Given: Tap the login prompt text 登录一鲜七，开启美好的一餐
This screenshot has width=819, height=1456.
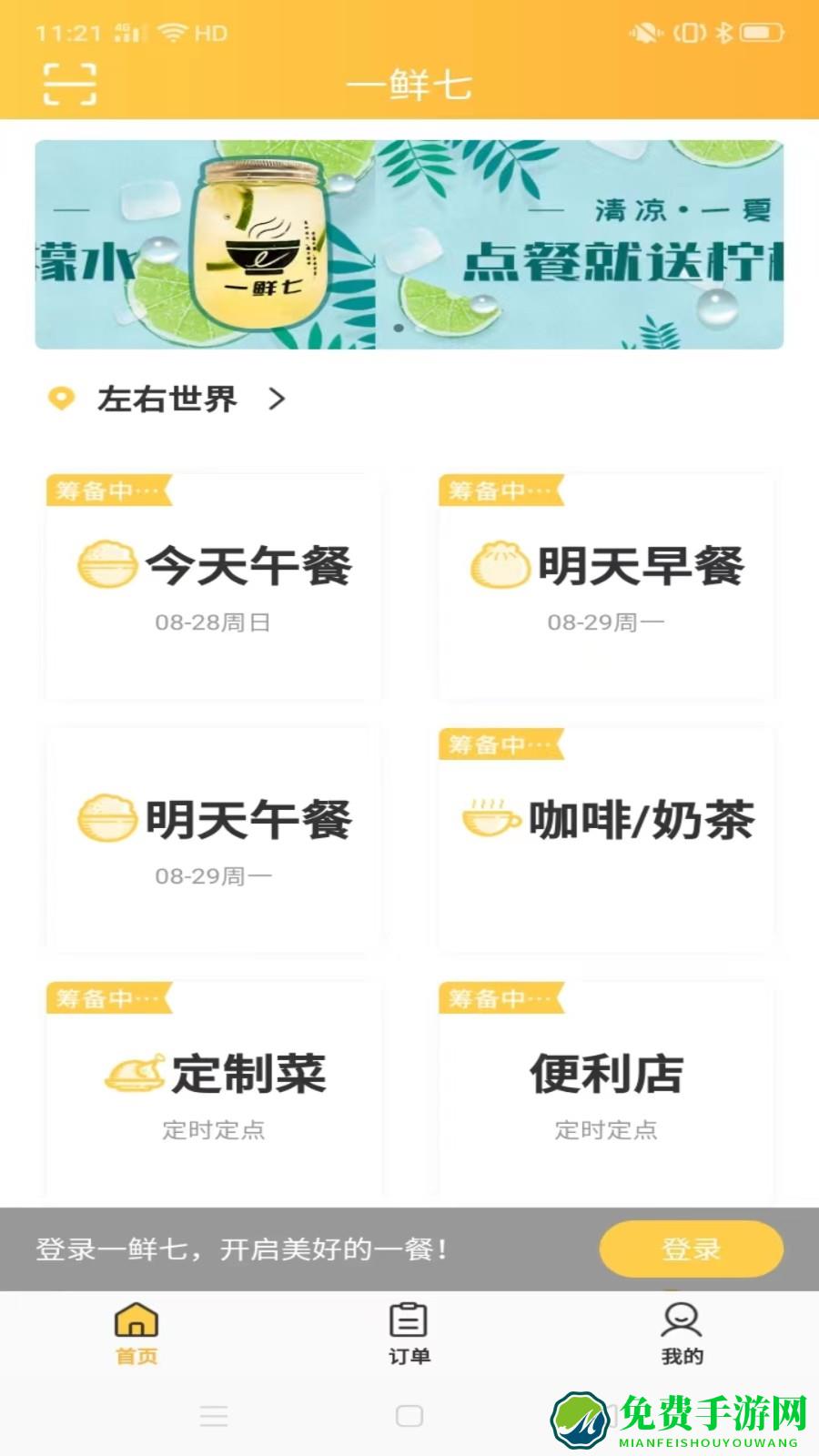Looking at the screenshot, I should tap(241, 1249).
